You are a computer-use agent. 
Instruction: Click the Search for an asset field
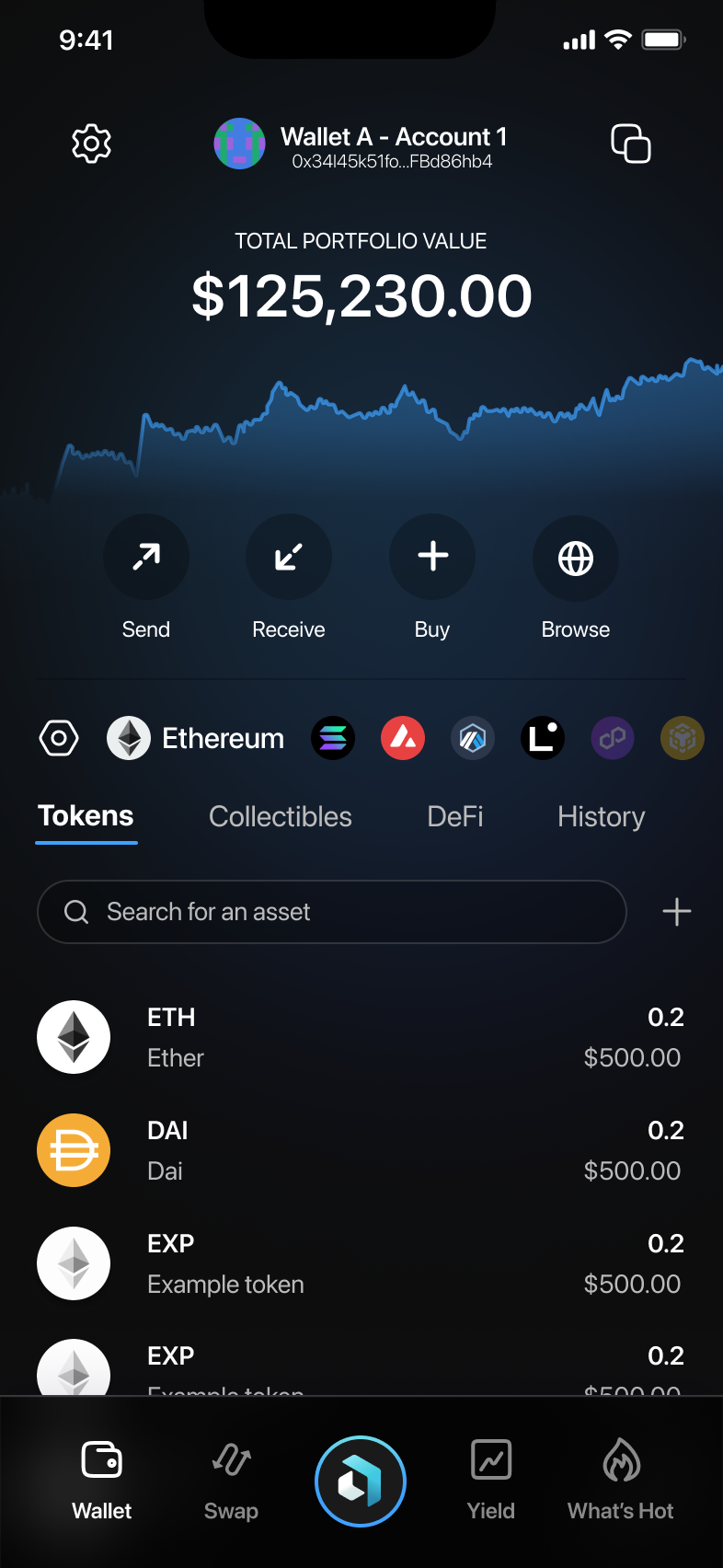point(331,912)
